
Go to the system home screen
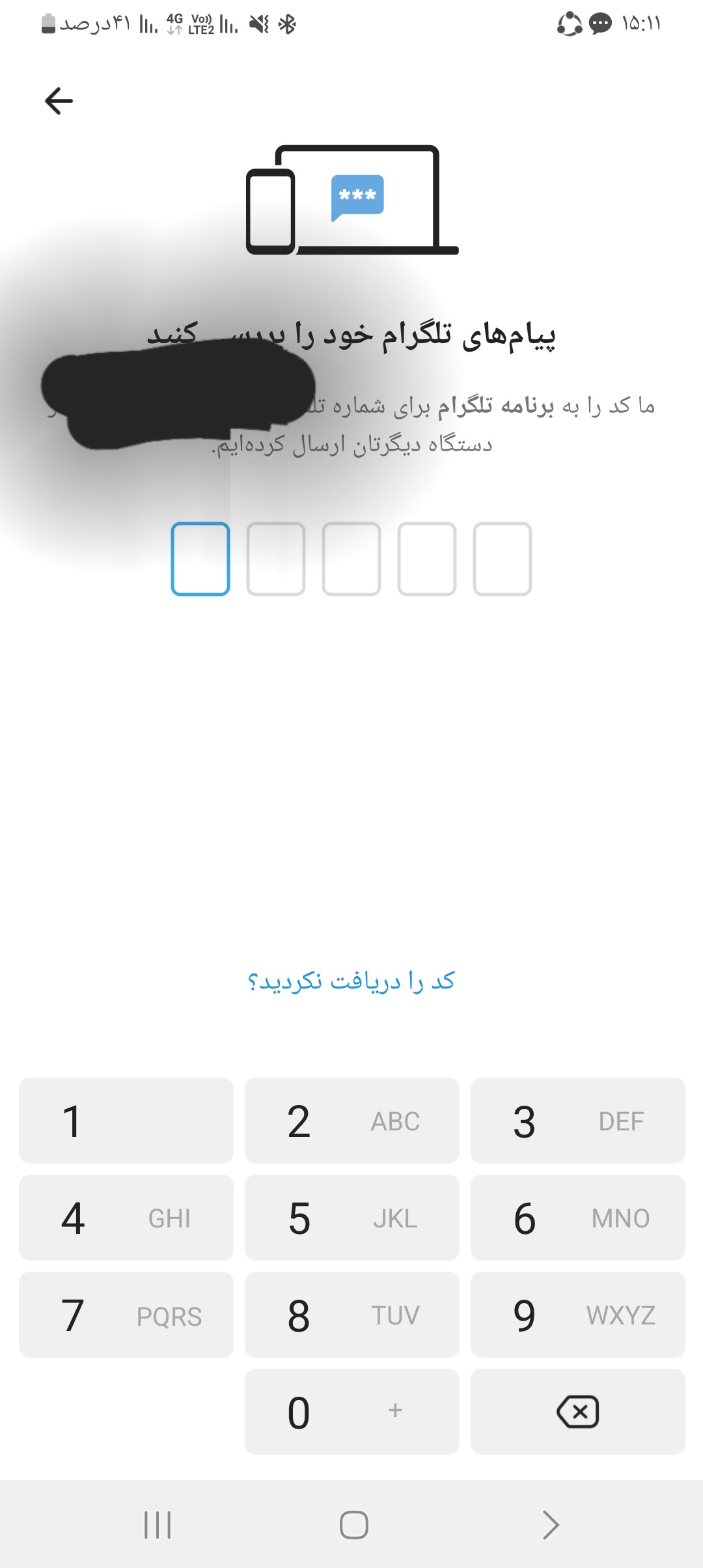353,1525
